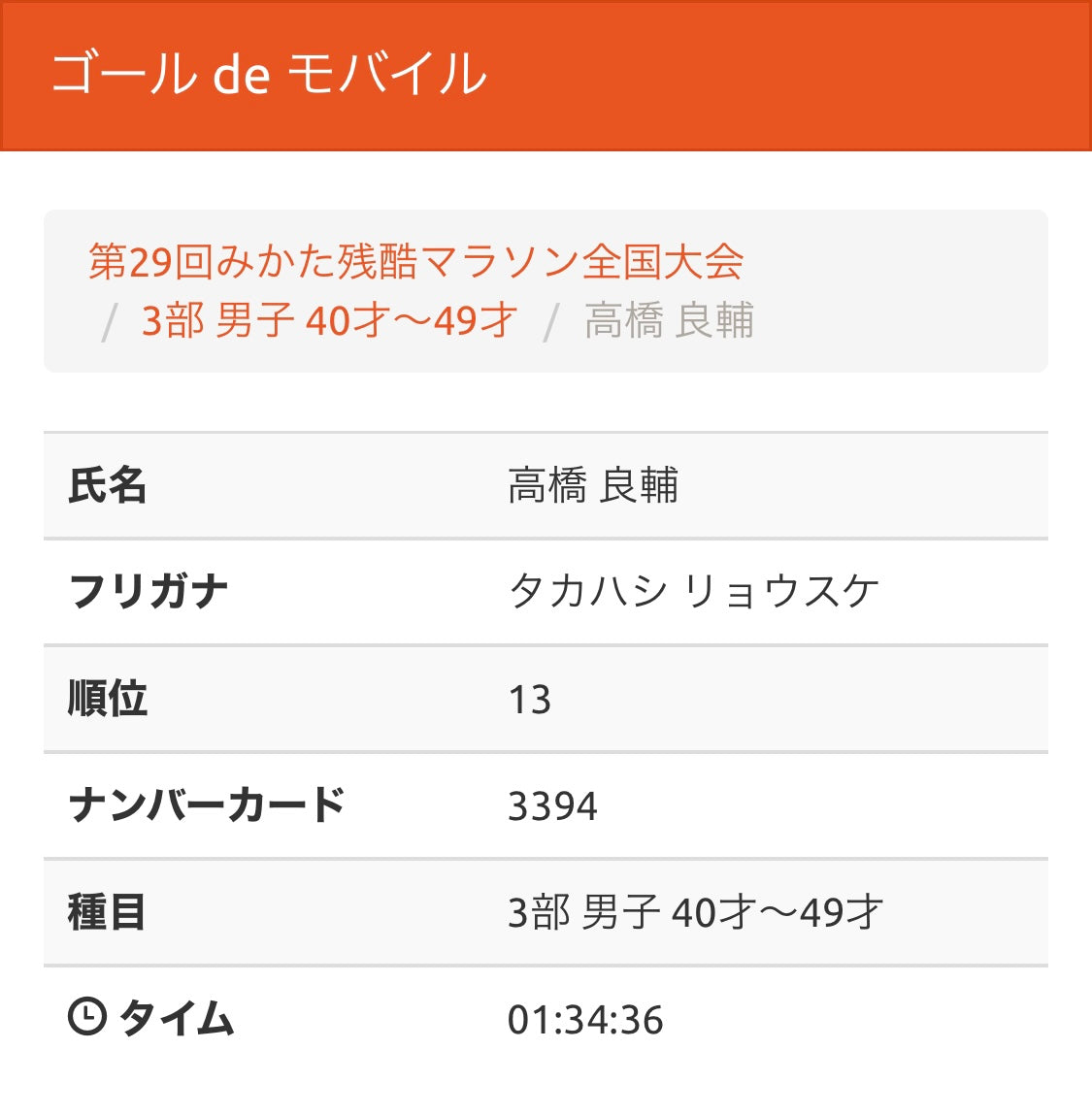Screen dimensions: 1092x1115
Task: Open the 第29回みかた残酷マラソン全国大会 breadcrumb link
Action: [x=415, y=262]
